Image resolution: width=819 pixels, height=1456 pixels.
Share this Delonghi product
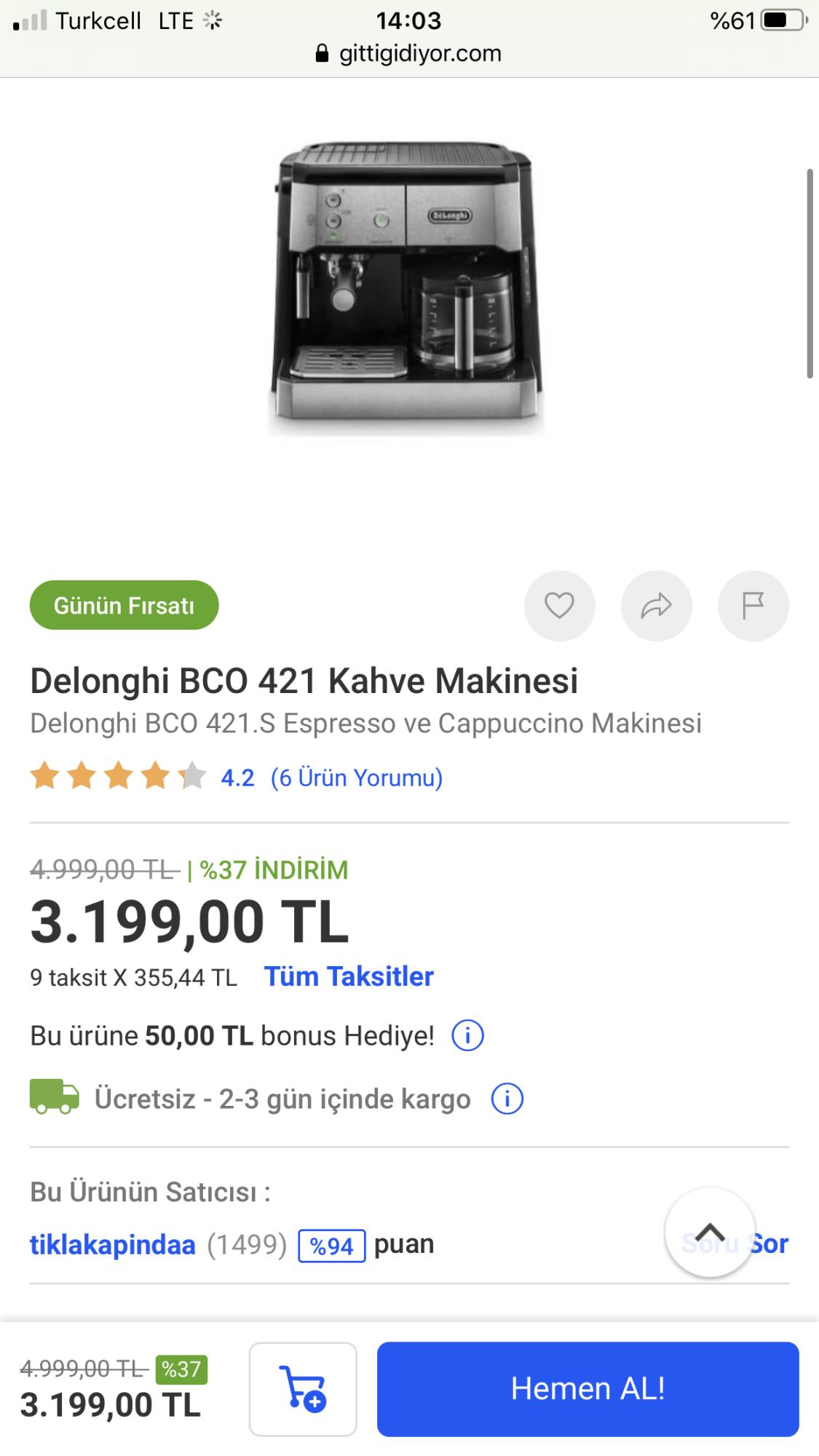656,606
